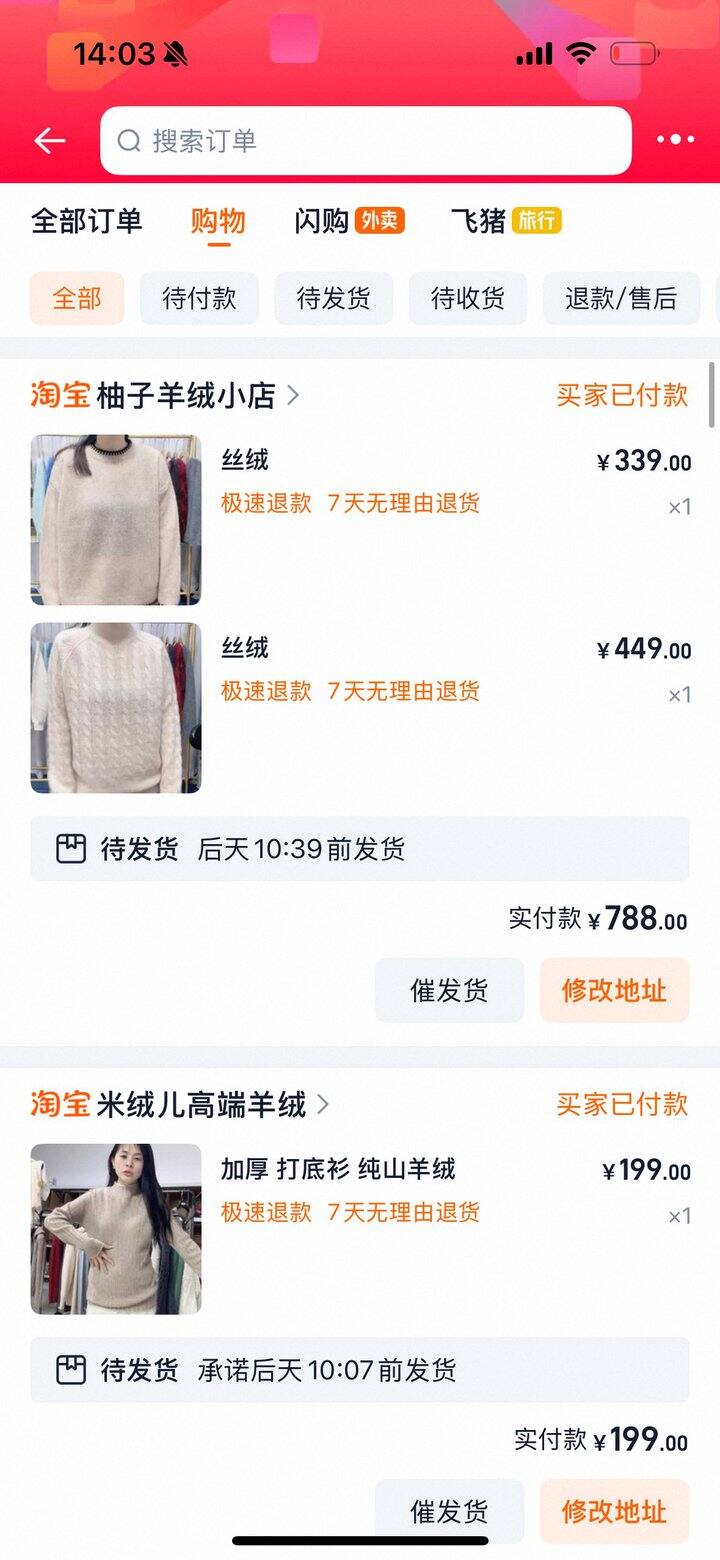Tap the 旅行 badge next to 飞猪
The width and height of the screenshot is (720, 1560).
[537, 220]
